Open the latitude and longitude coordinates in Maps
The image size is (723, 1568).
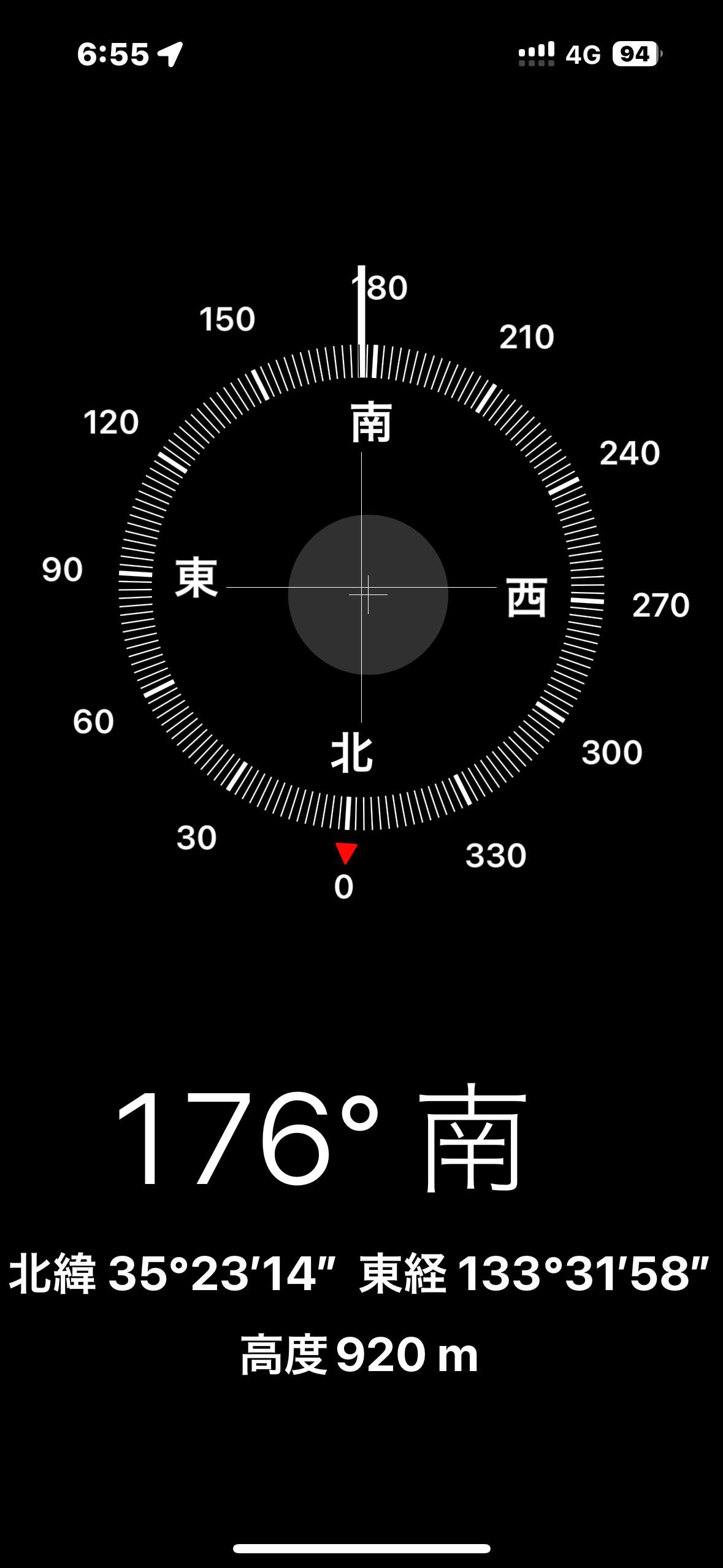pyautogui.click(x=359, y=1274)
